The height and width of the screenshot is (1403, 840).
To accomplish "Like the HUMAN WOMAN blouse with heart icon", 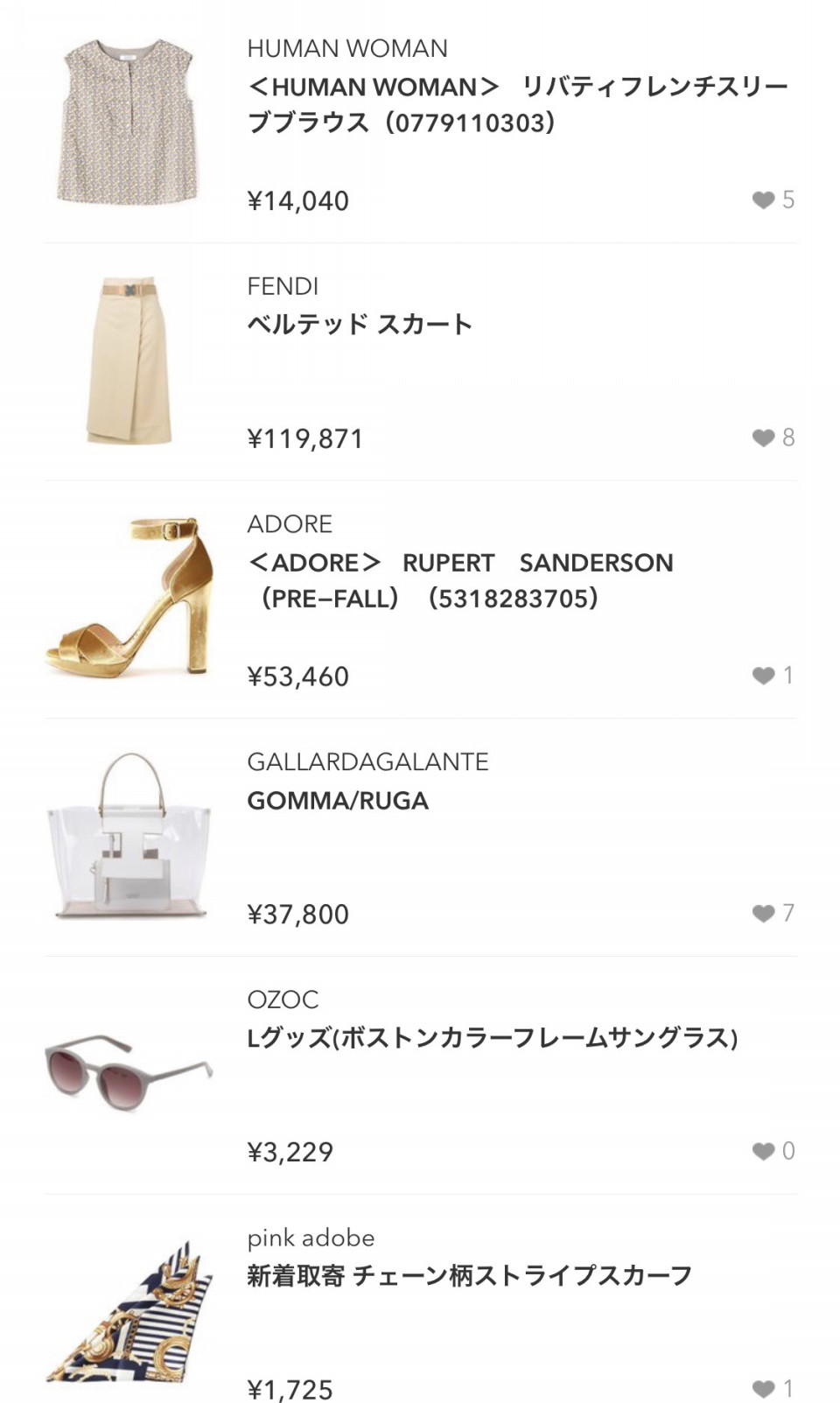I will (764, 200).
